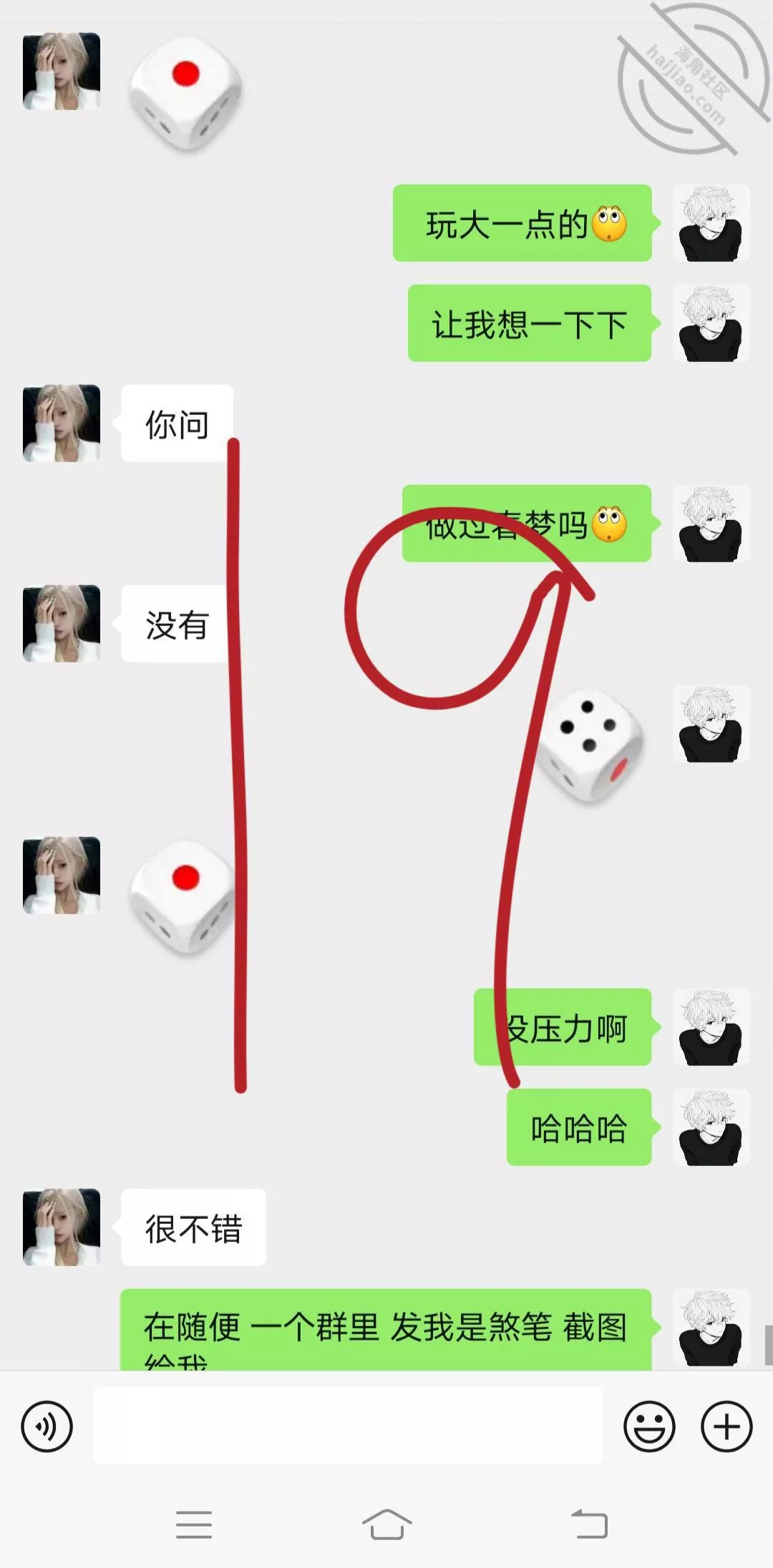The width and height of the screenshot is (773, 1568).
Task: Switch to voice message input
Action: coord(47,1426)
